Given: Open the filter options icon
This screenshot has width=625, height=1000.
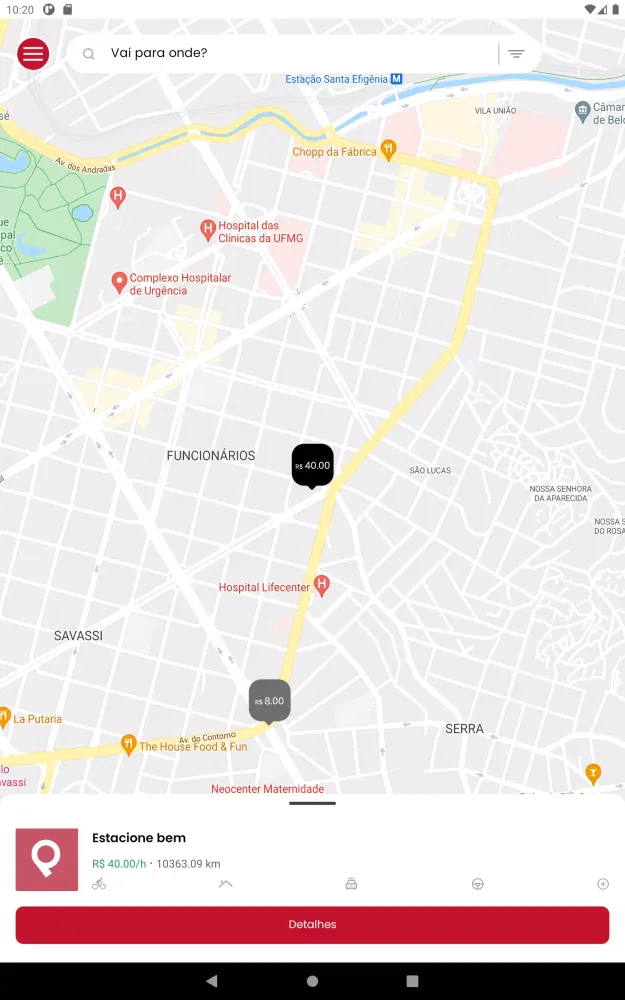Looking at the screenshot, I should click(516, 54).
